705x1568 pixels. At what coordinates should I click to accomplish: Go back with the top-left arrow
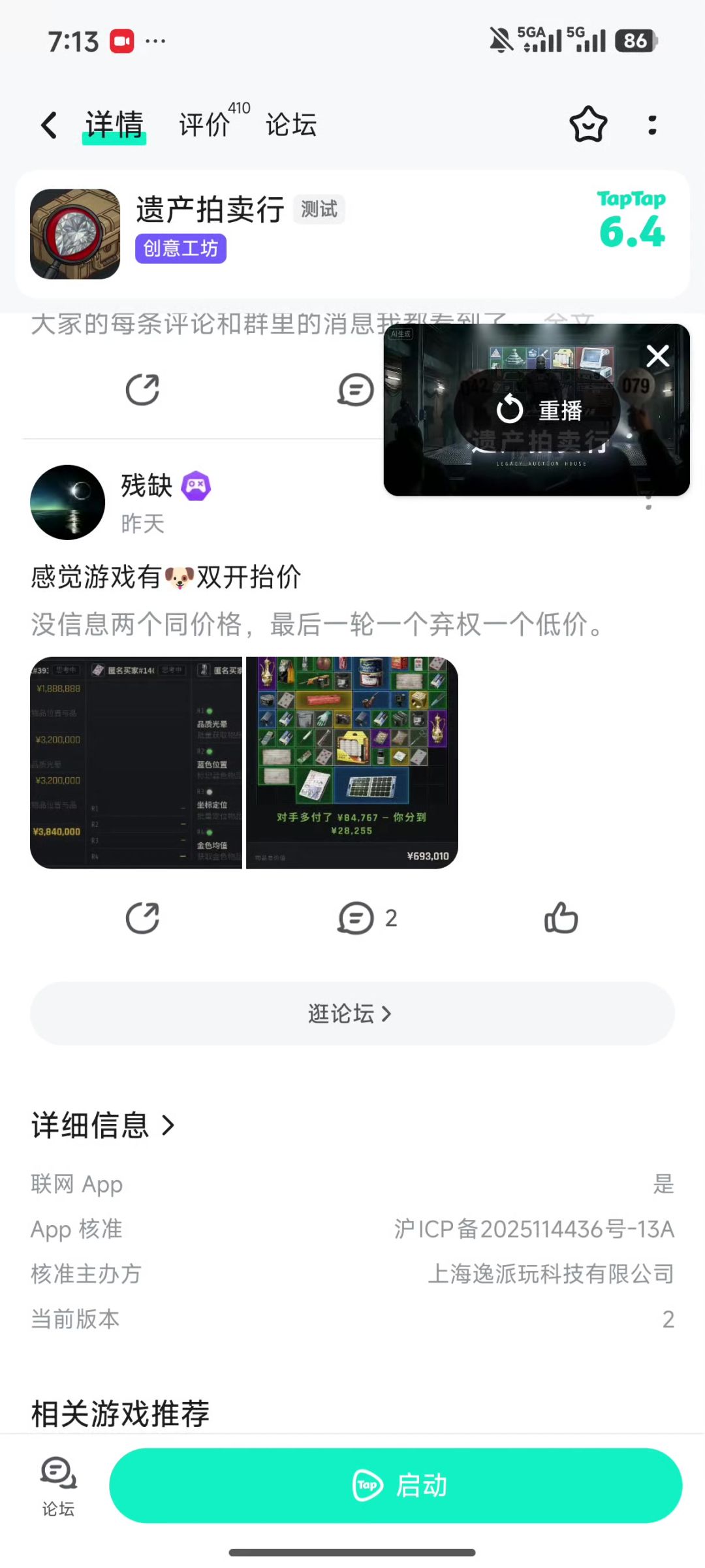point(49,125)
